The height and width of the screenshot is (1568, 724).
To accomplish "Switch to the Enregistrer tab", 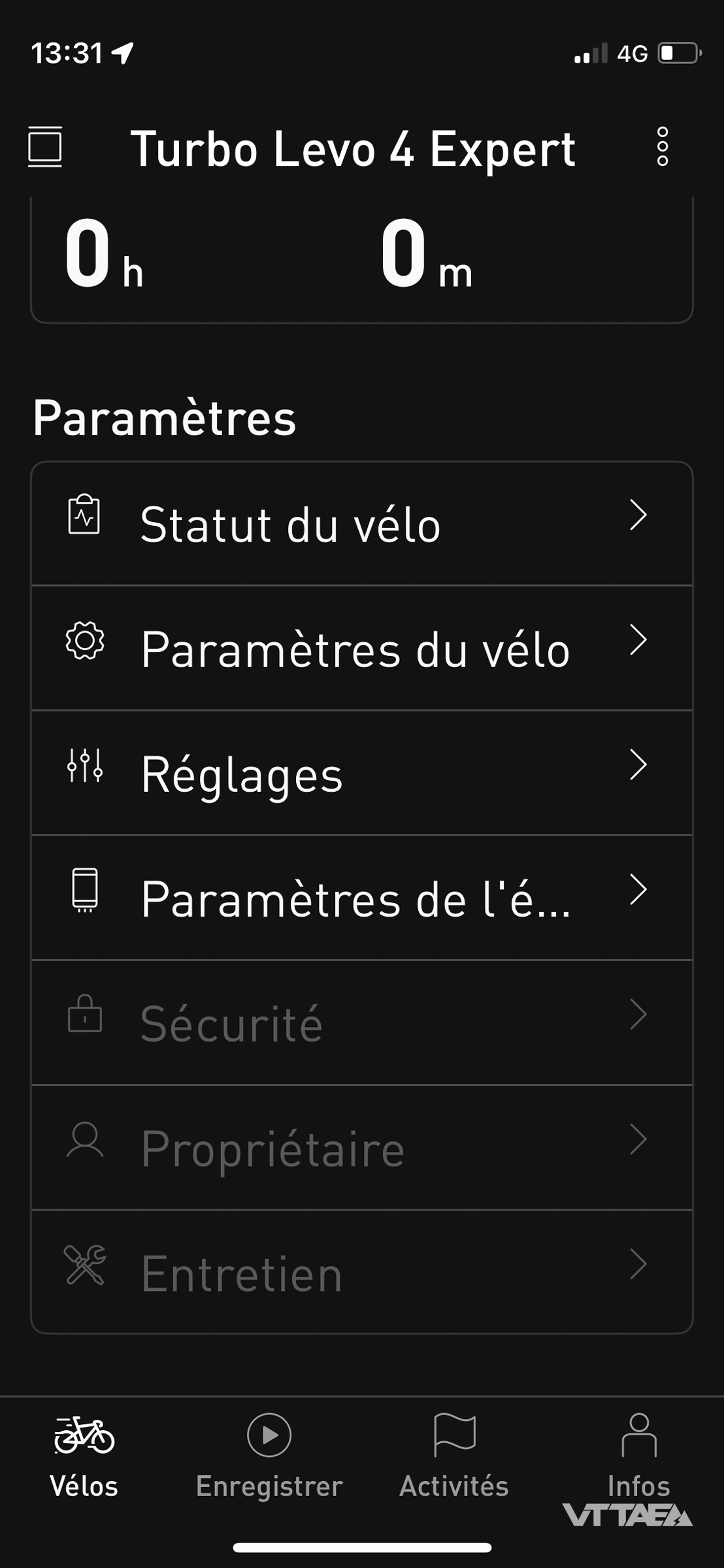I will pyautogui.click(x=269, y=1458).
